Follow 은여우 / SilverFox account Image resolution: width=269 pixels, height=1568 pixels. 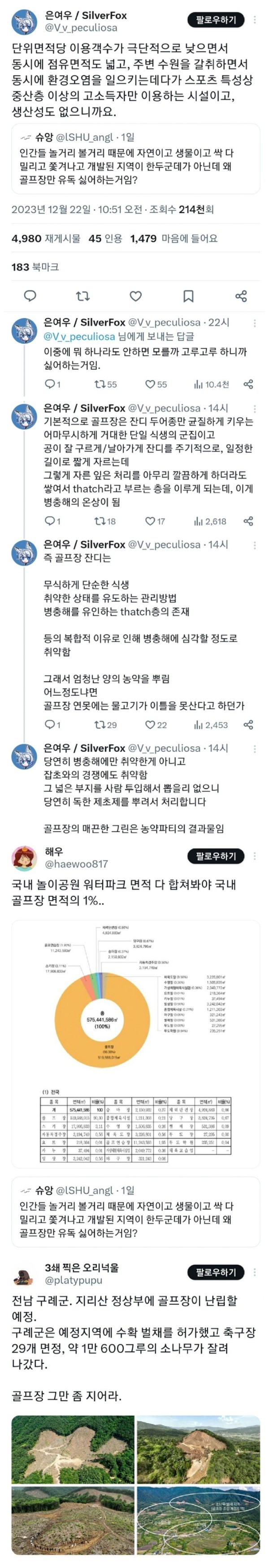215,20
